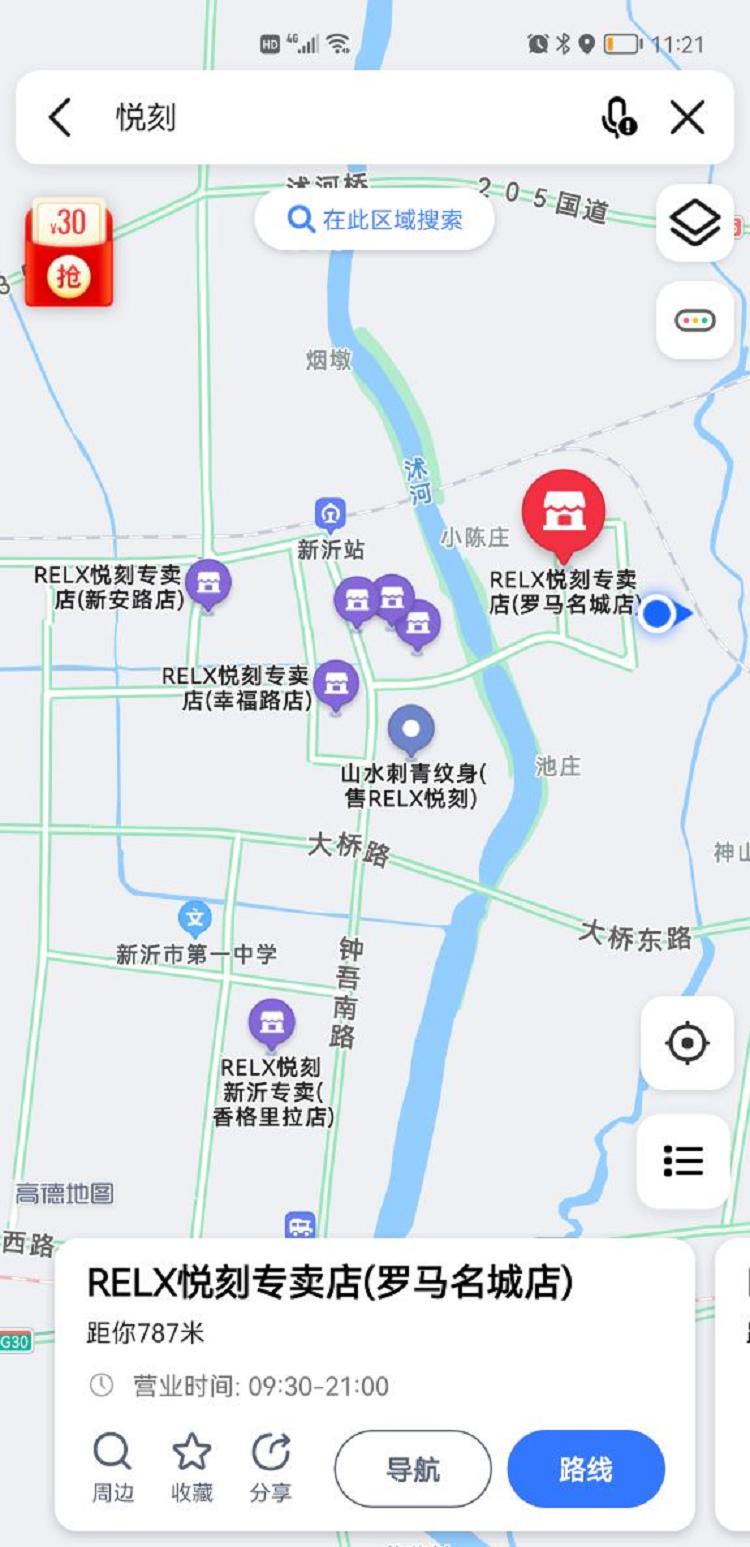Toggle the traffic light road conditions
The width and height of the screenshot is (750, 1547).
pos(695,321)
